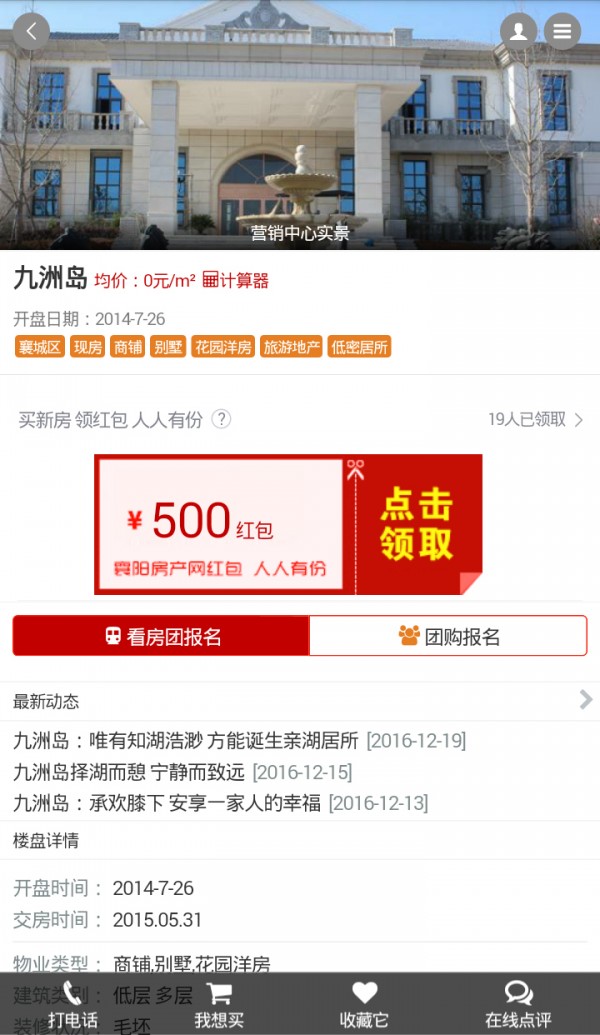Tap the 襄城区 tag
600x1035 pixels.
(x=40, y=348)
